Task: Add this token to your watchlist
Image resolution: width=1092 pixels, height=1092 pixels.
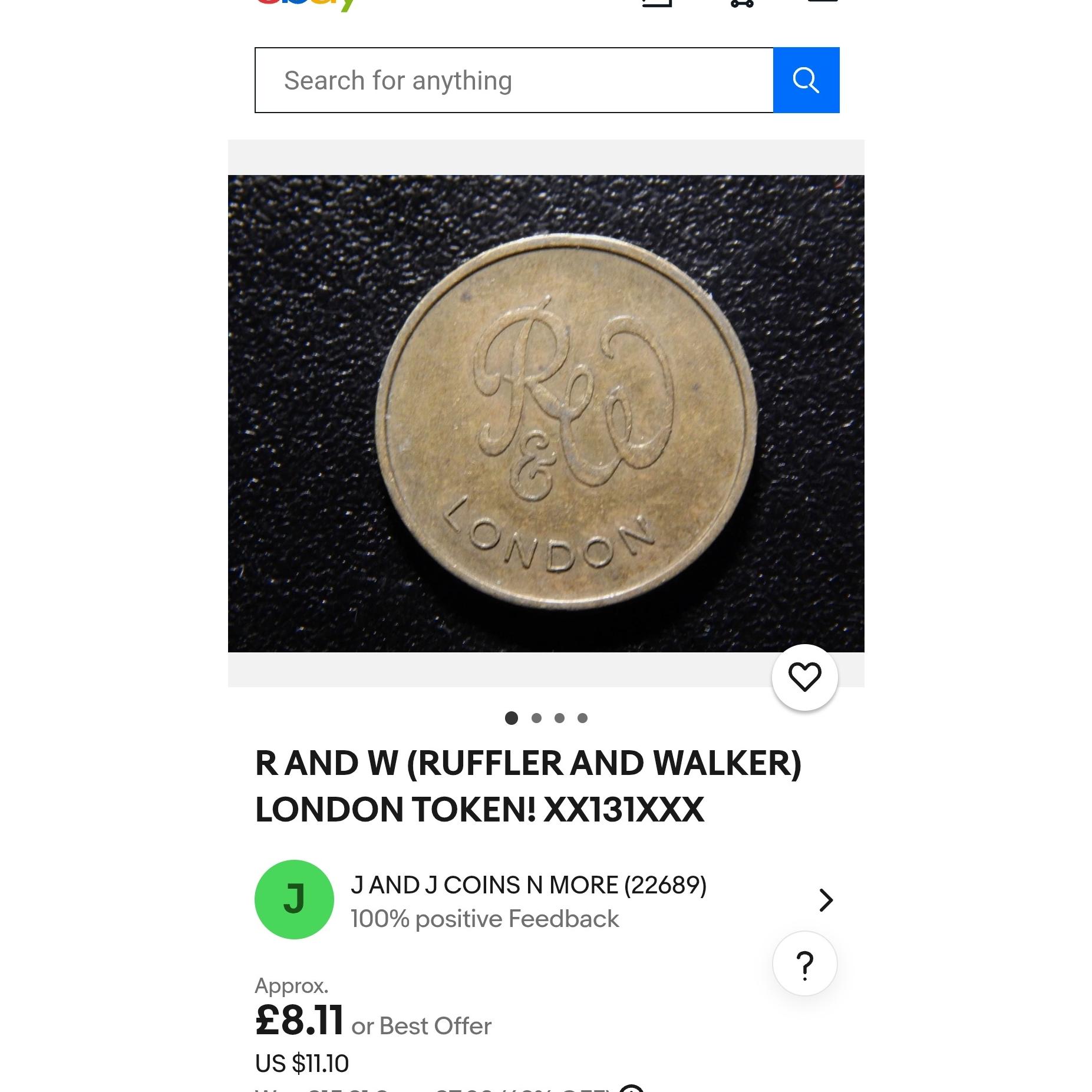Action: [x=804, y=677]
